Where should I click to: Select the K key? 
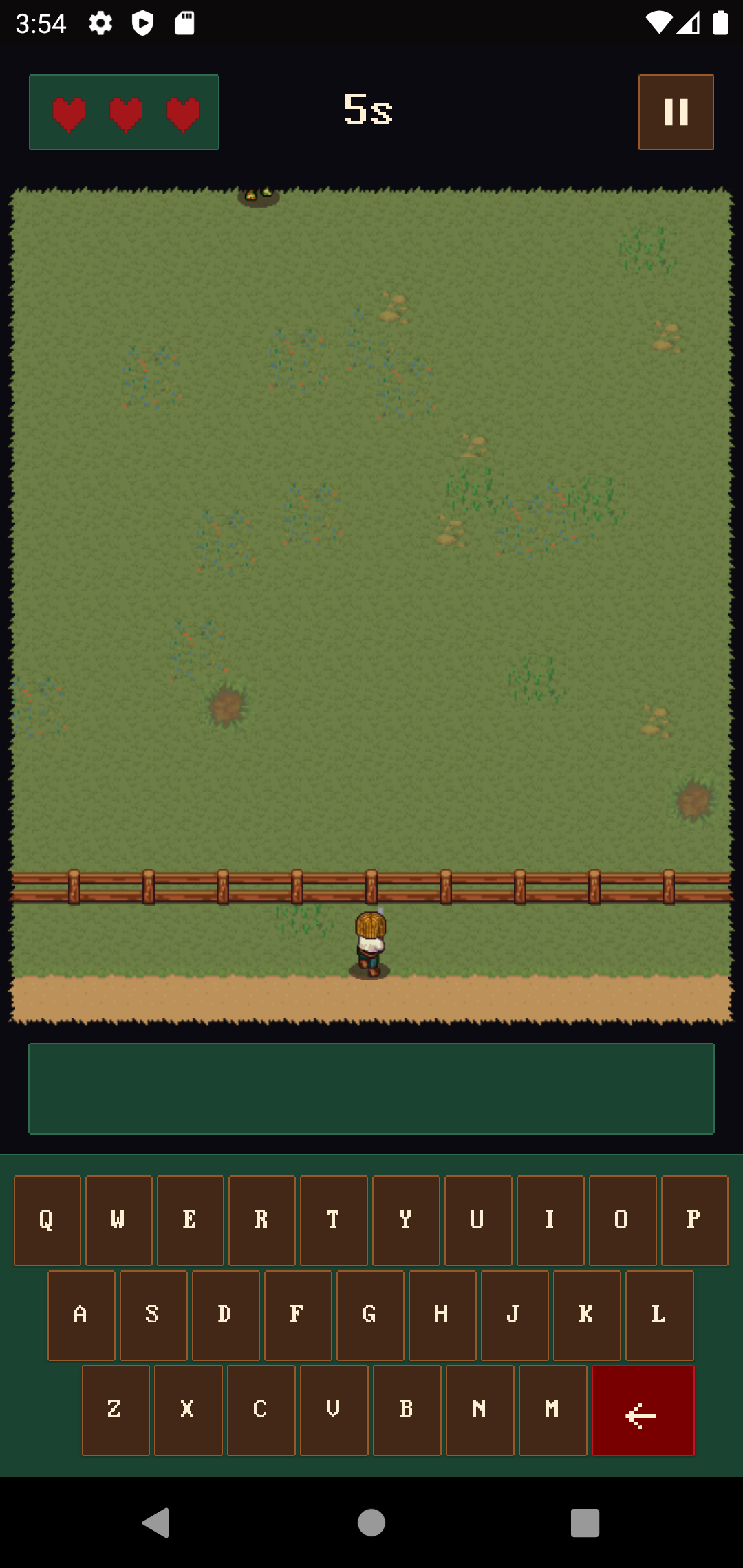pyautogui.click(x=587, y=1315)
